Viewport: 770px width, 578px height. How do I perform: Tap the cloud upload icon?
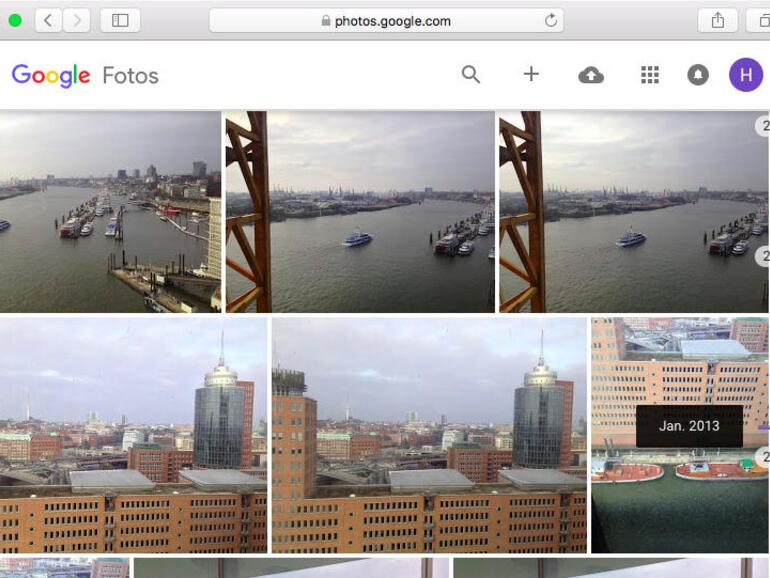coord(591,75)
